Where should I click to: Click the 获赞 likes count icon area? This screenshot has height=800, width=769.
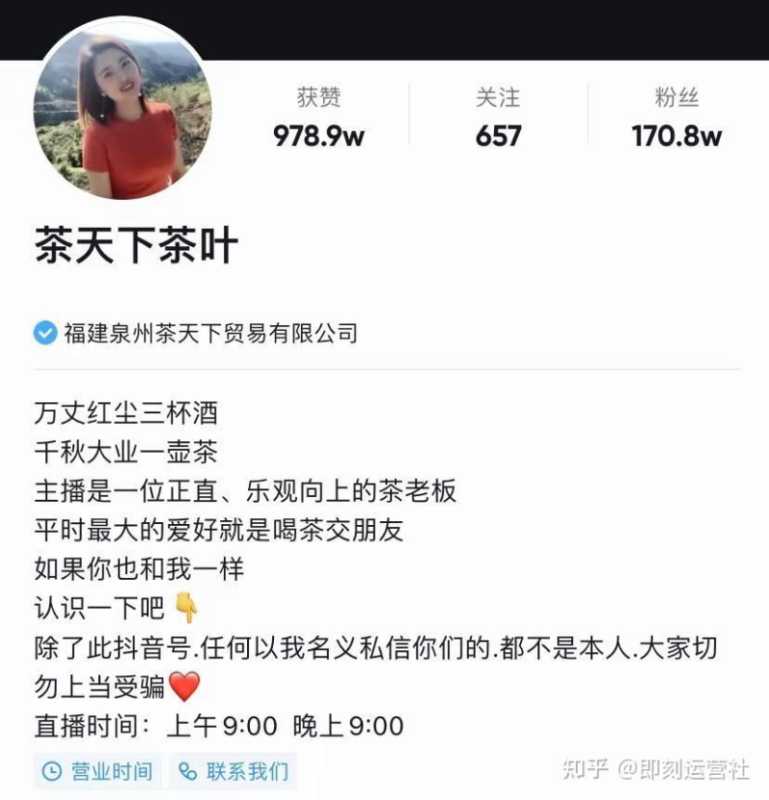(317, 97)
